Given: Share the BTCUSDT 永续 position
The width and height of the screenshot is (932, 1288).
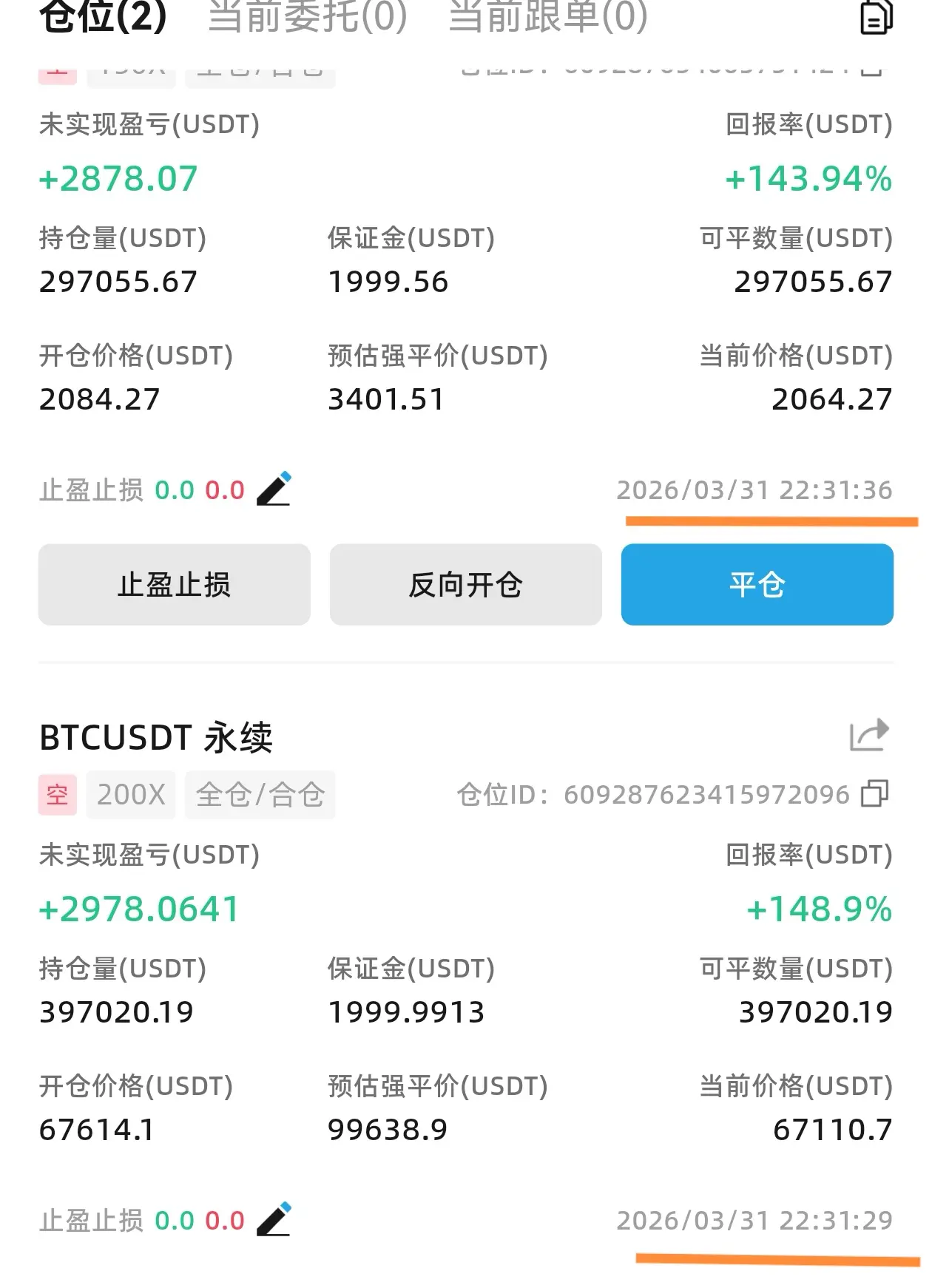Looking at the screenshot, I should 869,736.
